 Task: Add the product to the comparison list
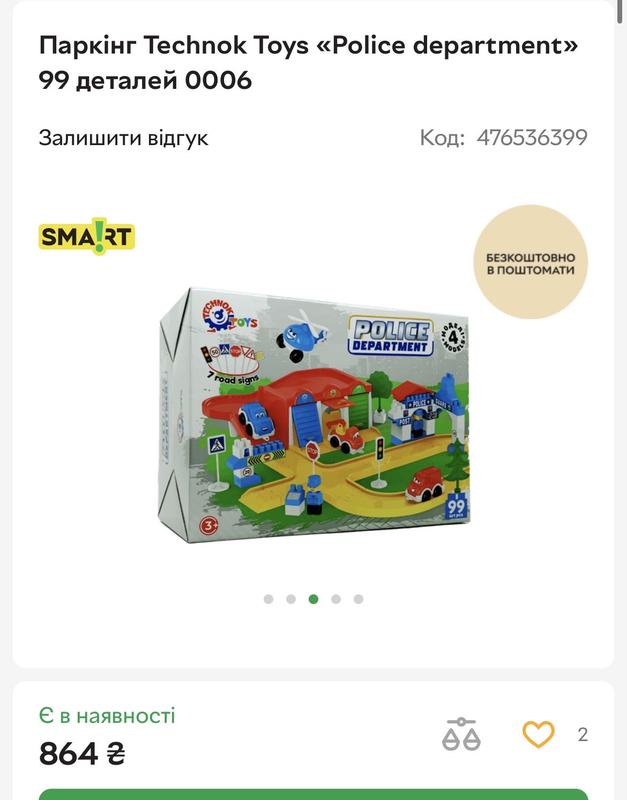point(461,735)
